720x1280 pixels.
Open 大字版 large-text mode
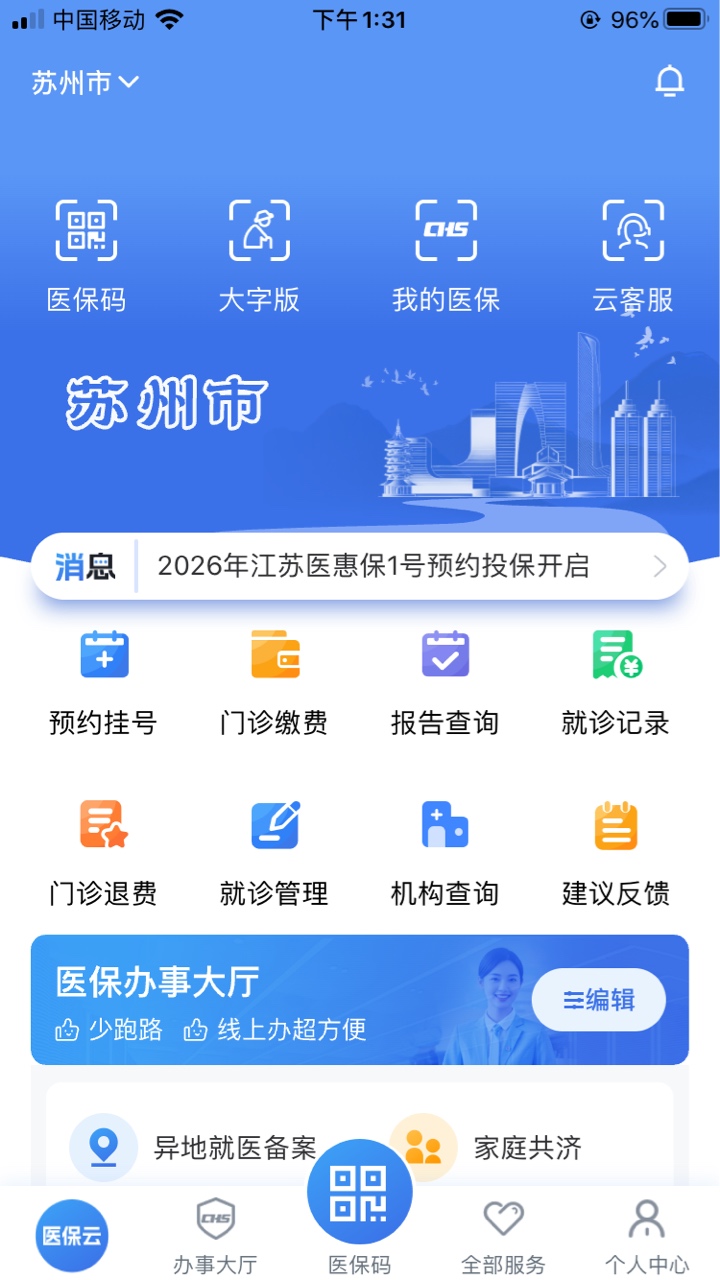259,256
